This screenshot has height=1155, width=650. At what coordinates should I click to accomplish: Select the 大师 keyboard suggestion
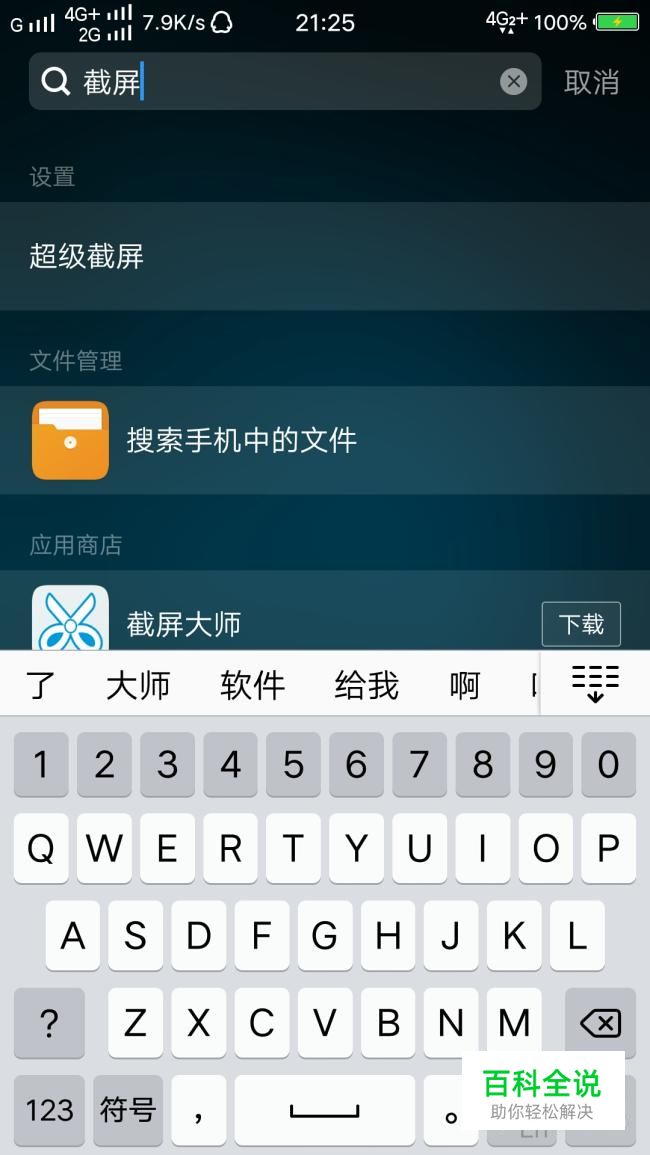coord(138,685)
